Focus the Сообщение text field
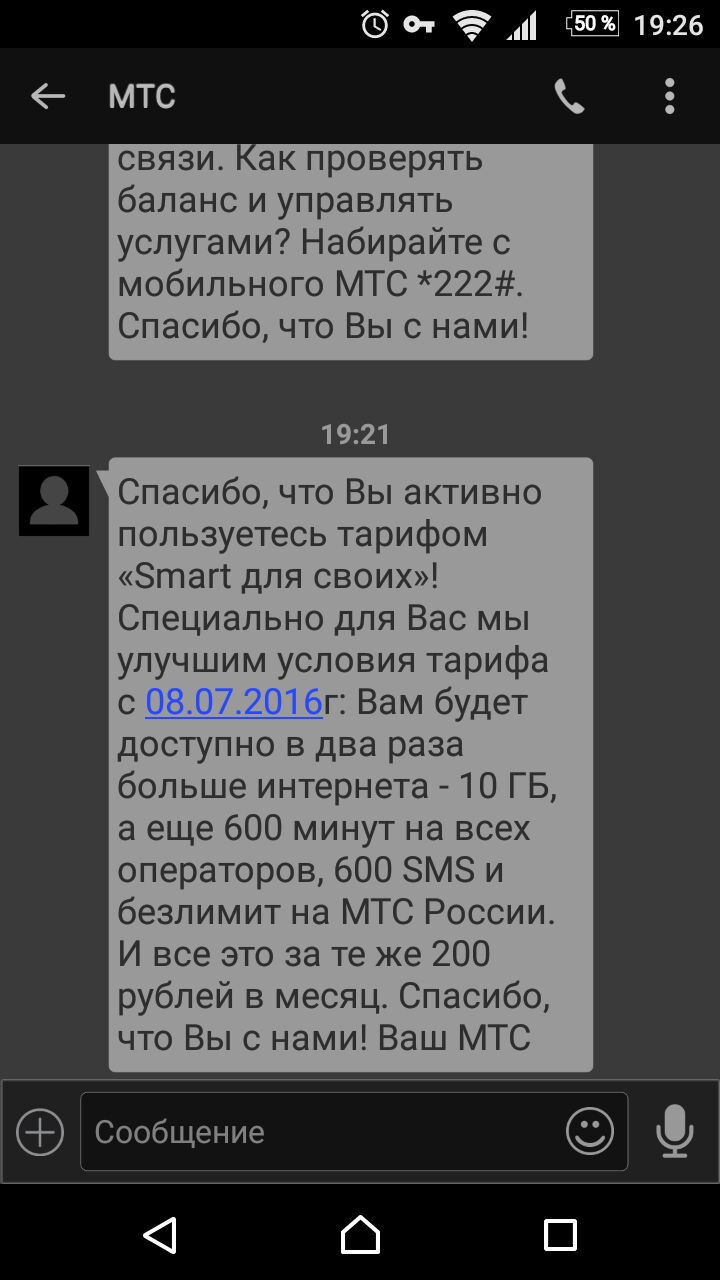Viewport: 720px width, 1280px height. point(320,1132)
